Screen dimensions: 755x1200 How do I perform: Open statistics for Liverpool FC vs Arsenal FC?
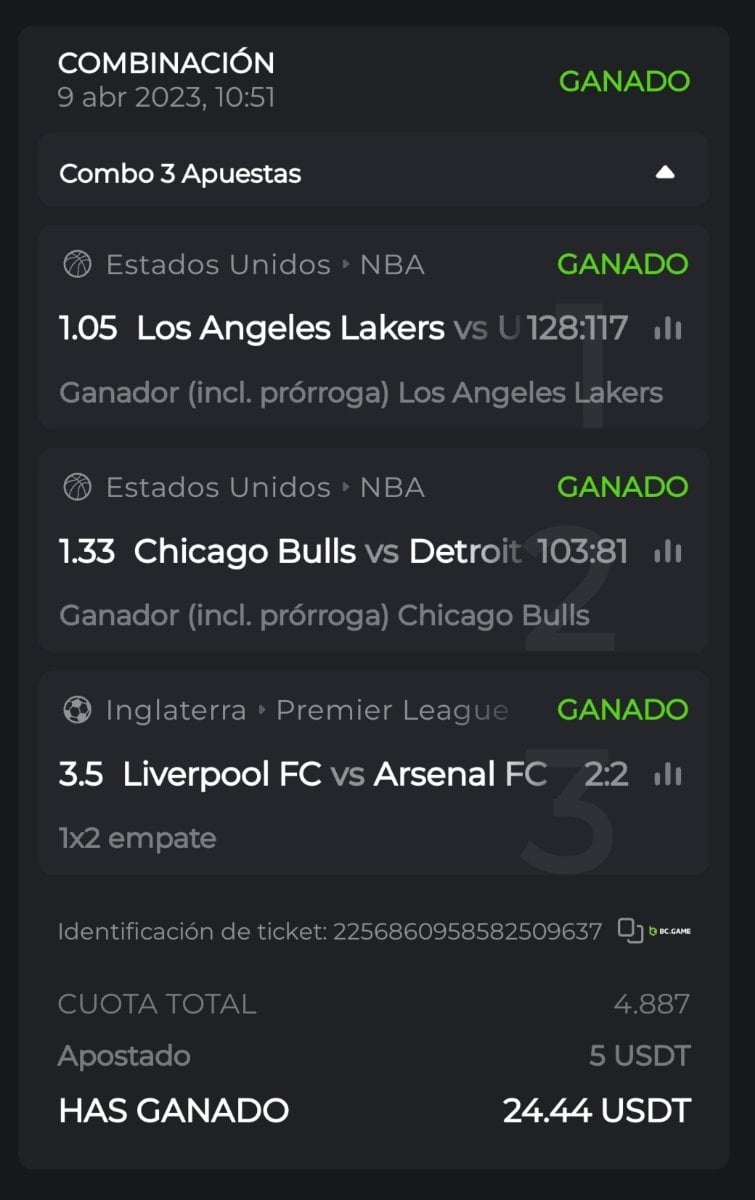tap(666, 774)
